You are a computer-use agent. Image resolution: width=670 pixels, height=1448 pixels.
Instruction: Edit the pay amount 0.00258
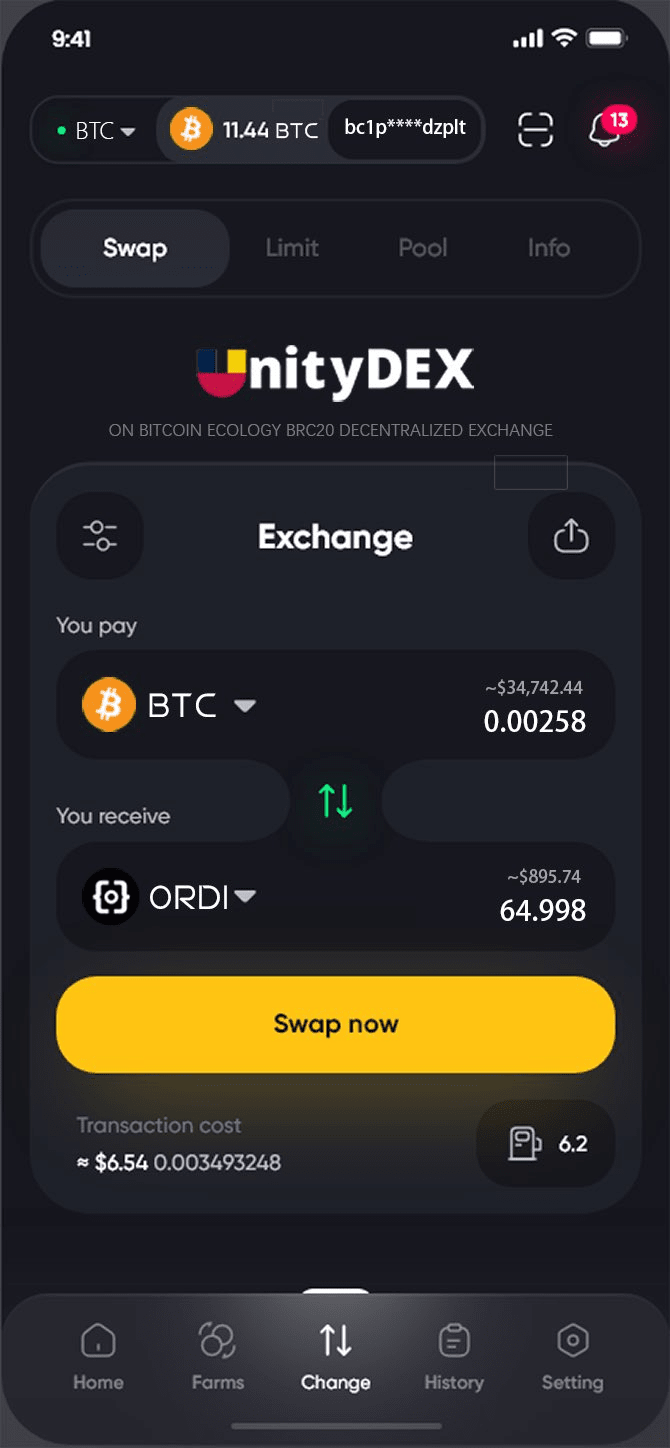pos(534,721)
